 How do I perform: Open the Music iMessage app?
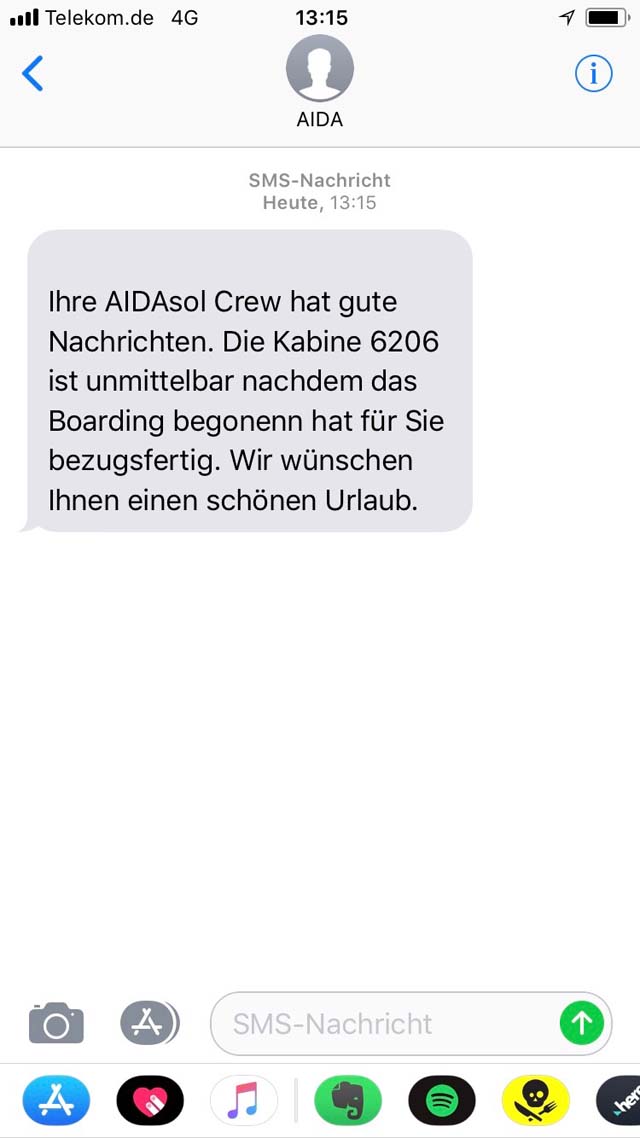tap(244, 1100)
